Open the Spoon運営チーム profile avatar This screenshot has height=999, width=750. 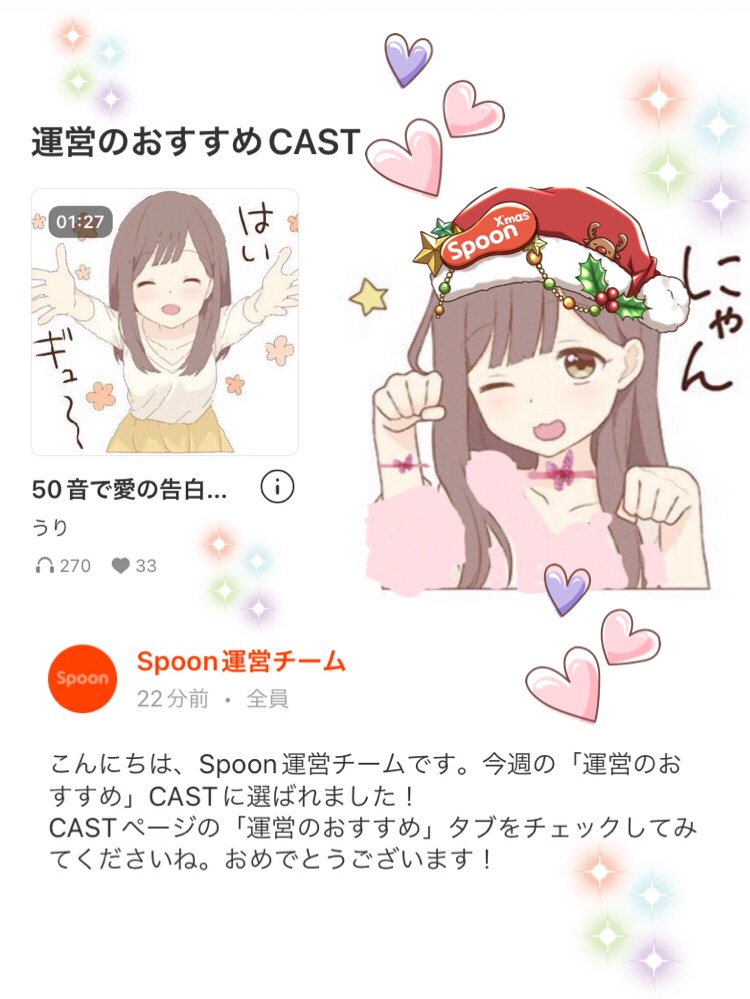click(82, 677)
